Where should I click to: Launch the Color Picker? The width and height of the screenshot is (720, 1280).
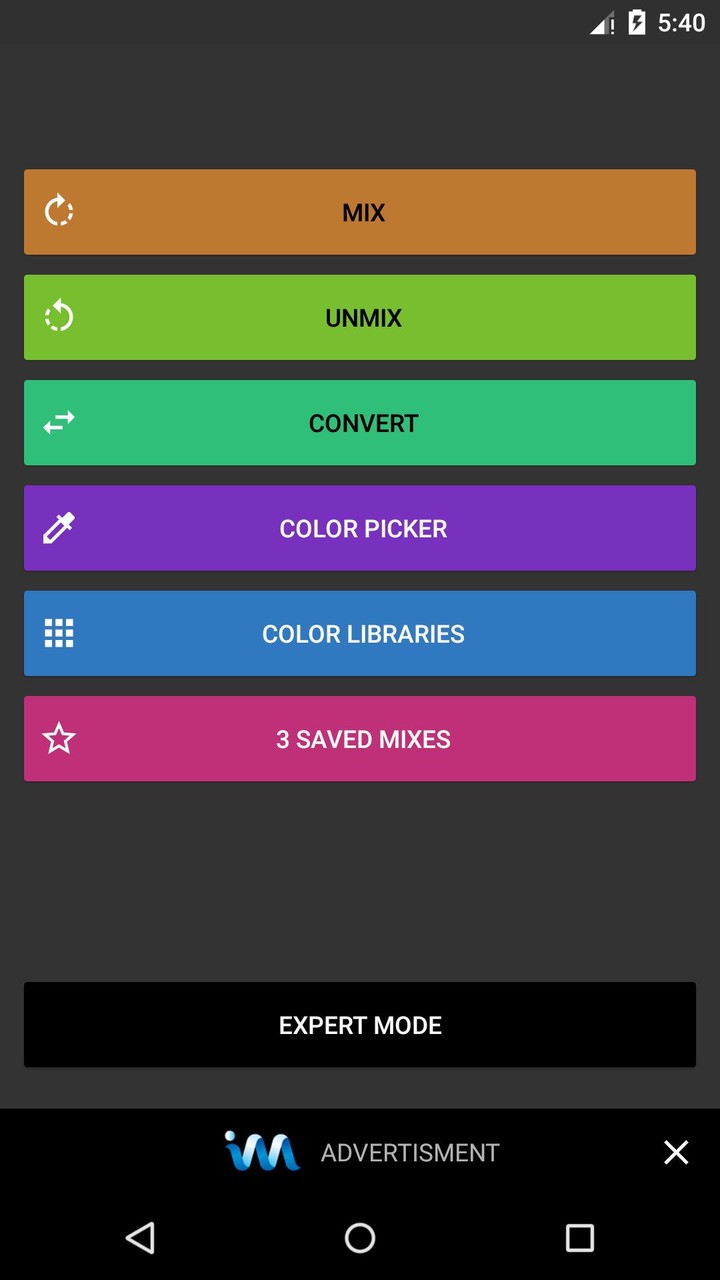(360, 528)
